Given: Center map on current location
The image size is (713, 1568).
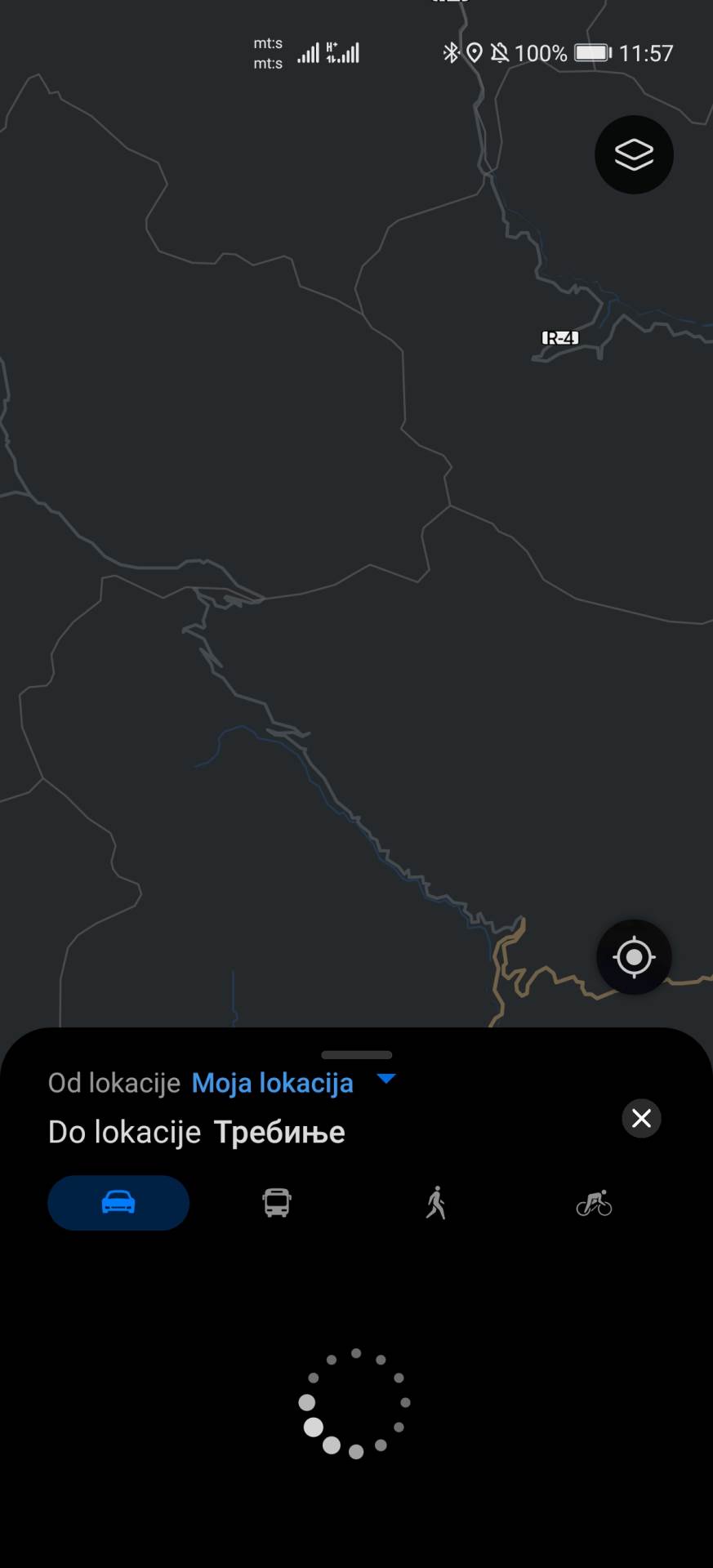Looking at the screenshot, I should pos(635,957).
